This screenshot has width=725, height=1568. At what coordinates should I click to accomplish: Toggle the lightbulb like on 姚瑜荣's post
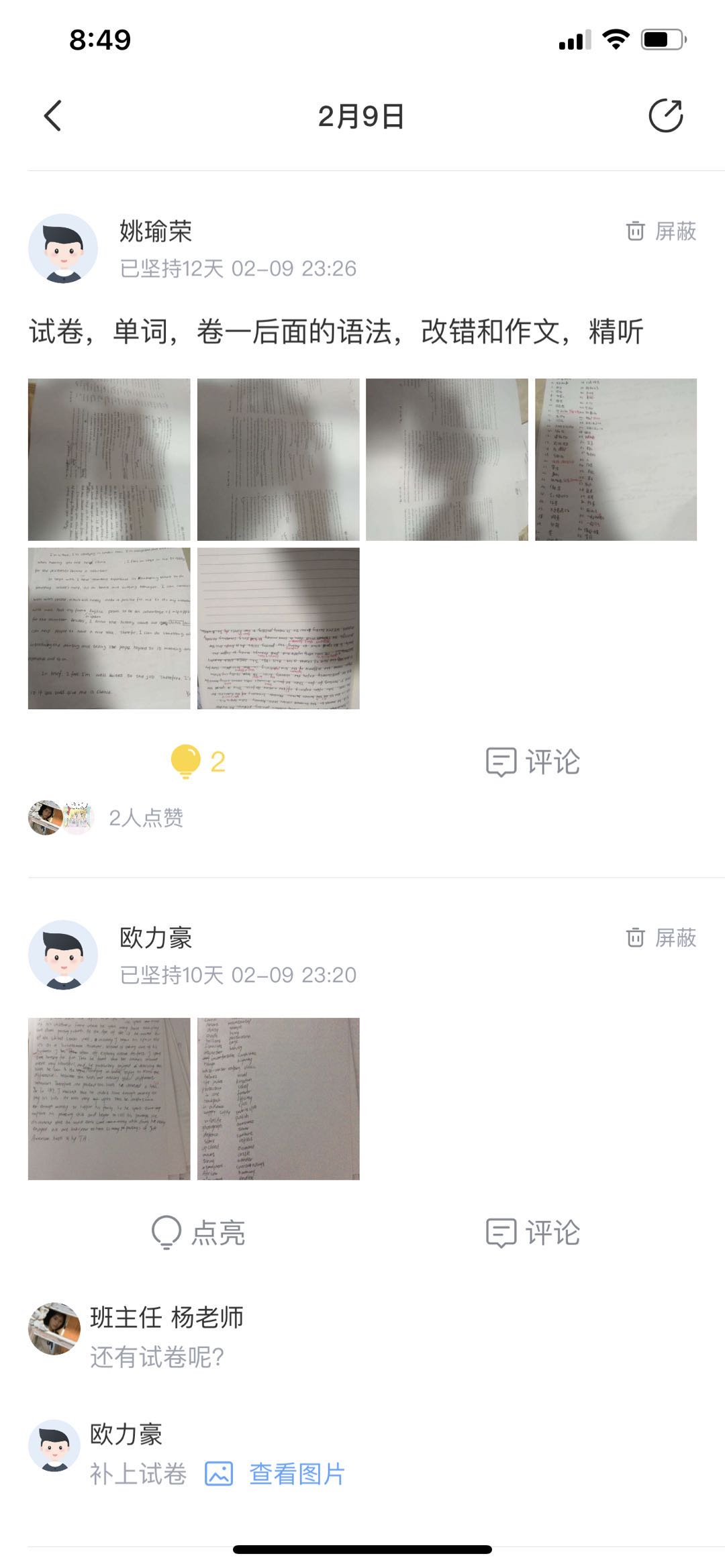coord(198,762)
